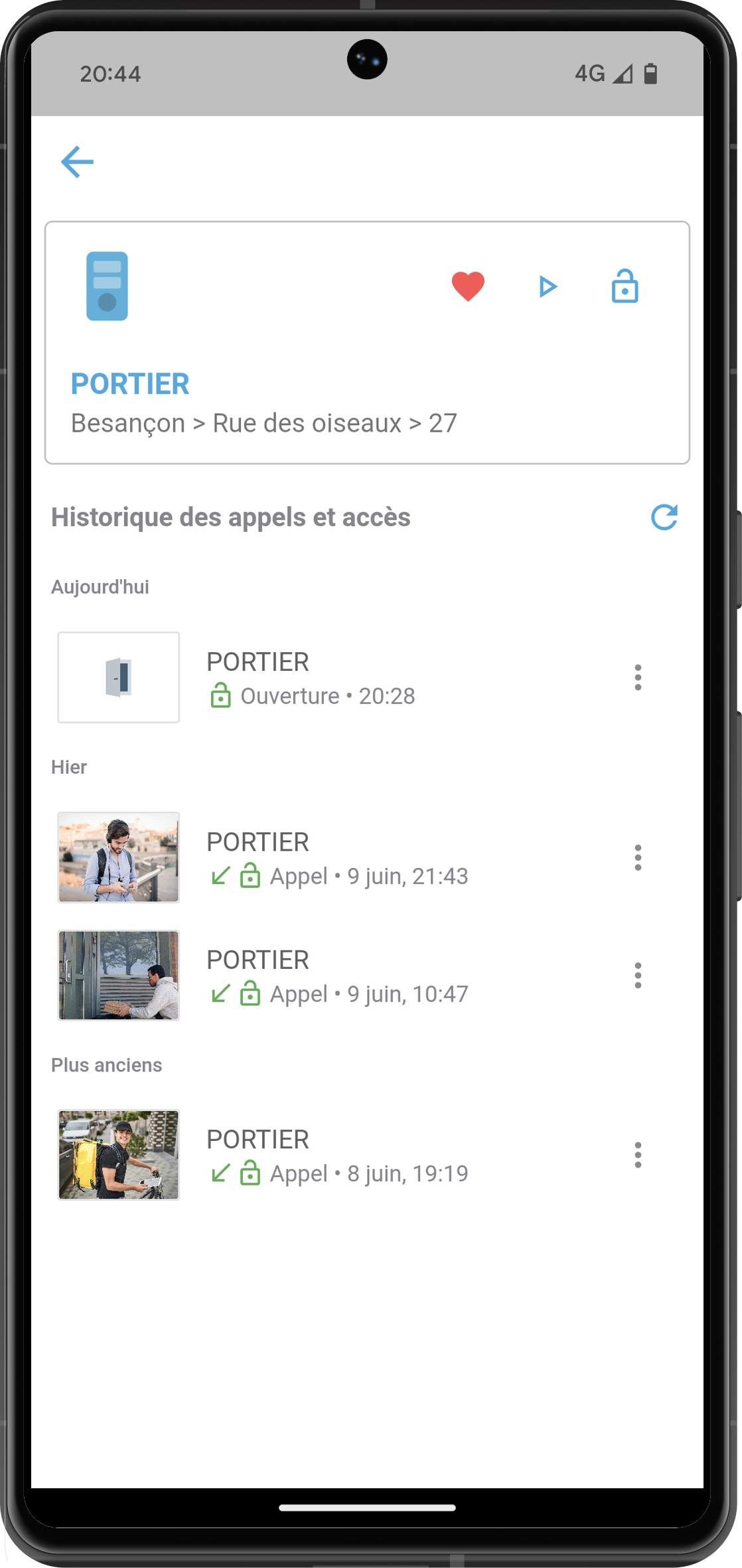Open options for the 9 juin 10:47 call
The image size is (742, 1568).
point(638,976)
